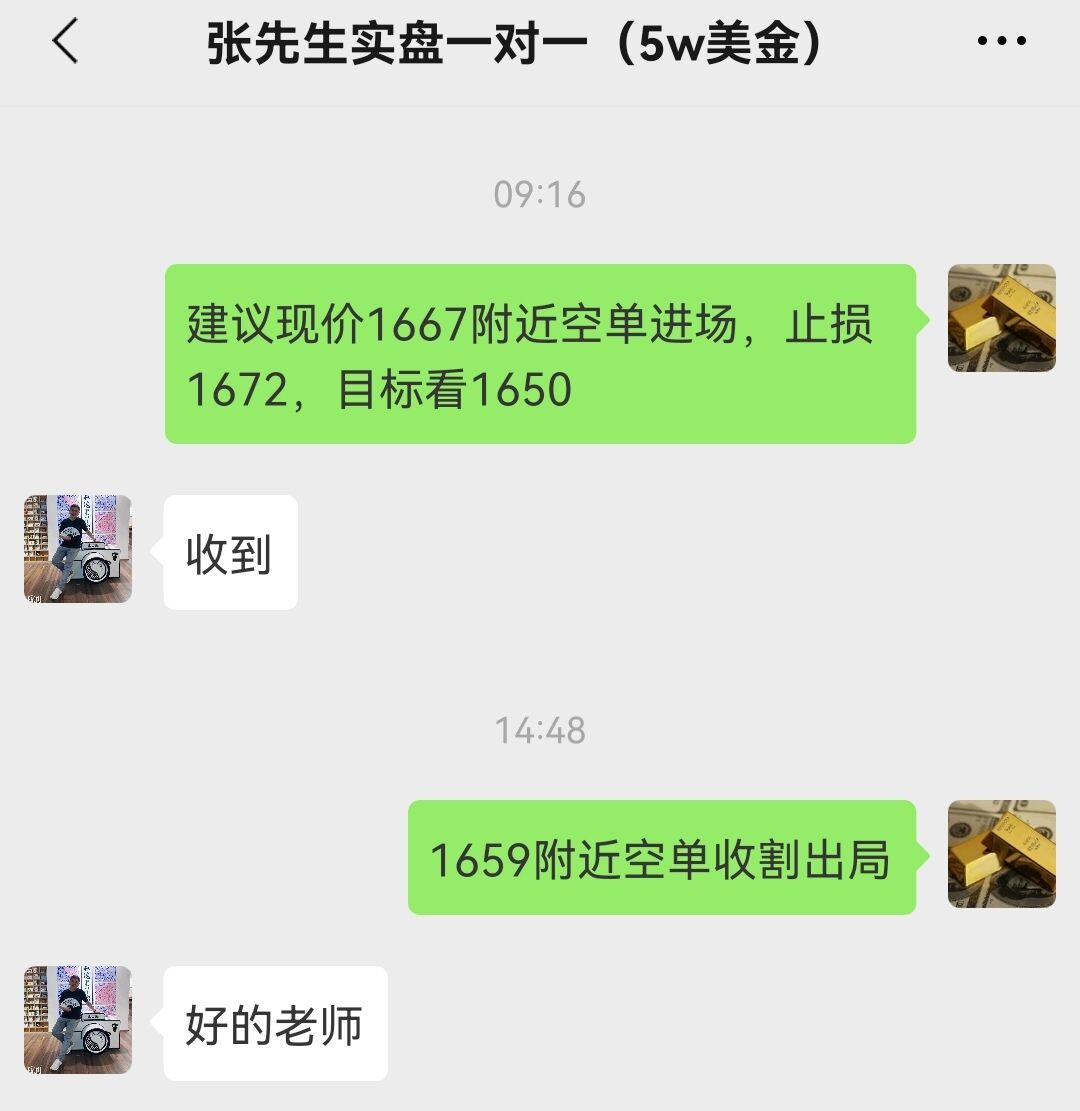Tap gold bar avatar beside 1659附近空单收割出局

(x=1001, y=854)
